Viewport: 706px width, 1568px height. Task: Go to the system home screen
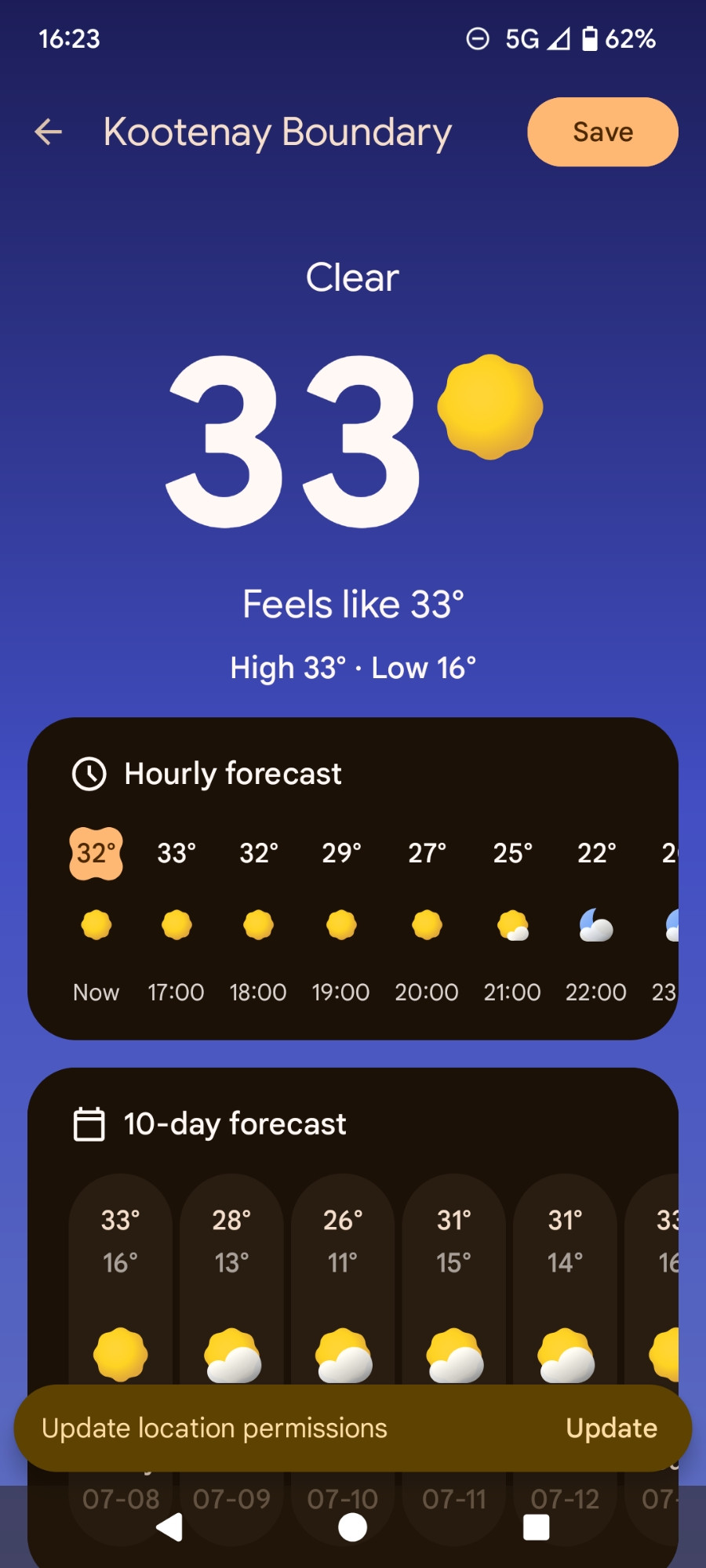[x=352, y=1527]
